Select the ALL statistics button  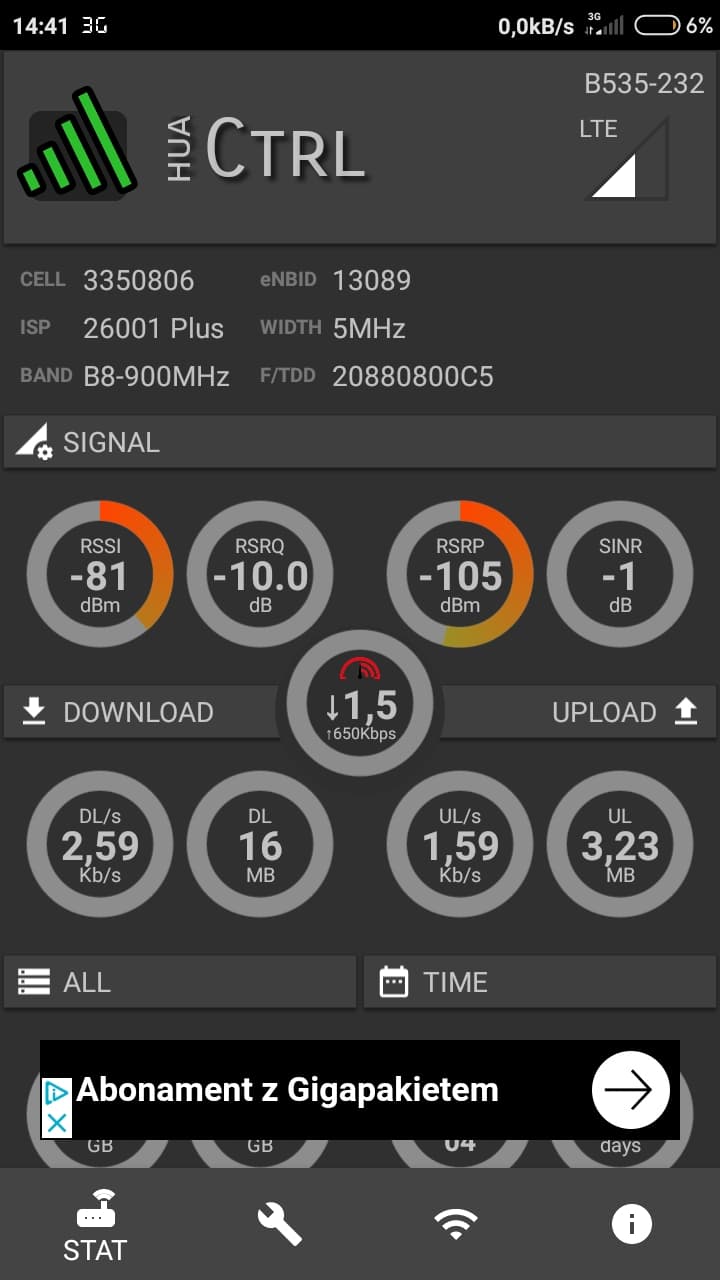tap(180, 982)
